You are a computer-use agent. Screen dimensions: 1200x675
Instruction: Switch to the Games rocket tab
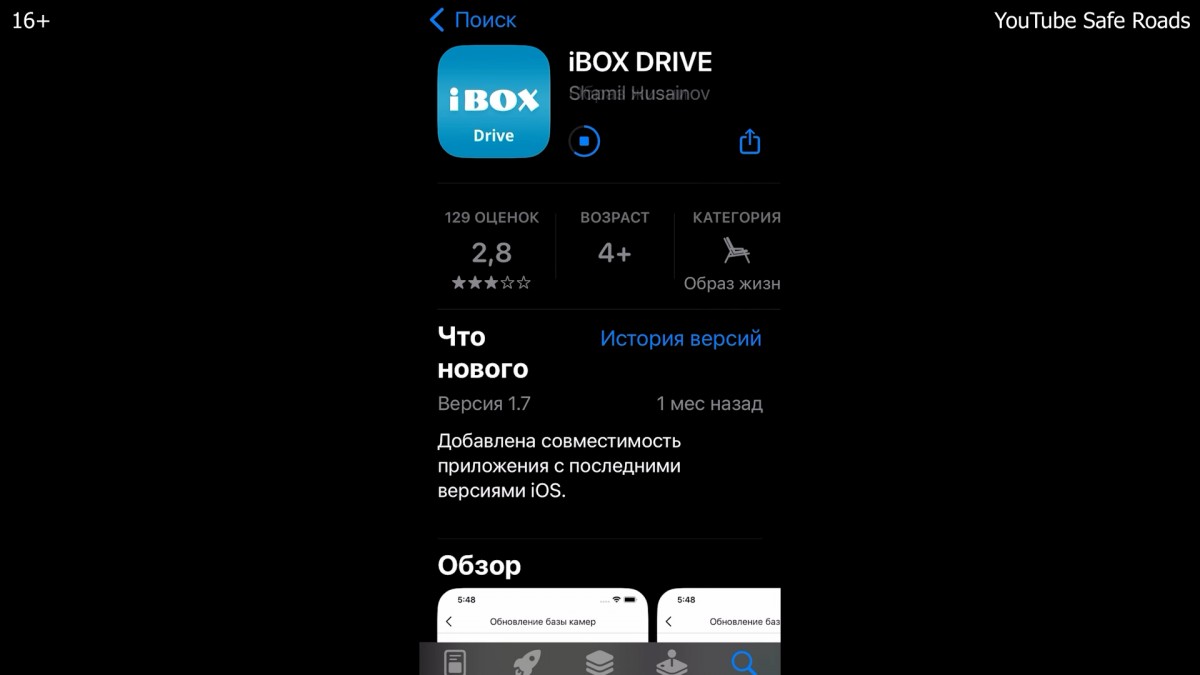[x=527, y=662]
